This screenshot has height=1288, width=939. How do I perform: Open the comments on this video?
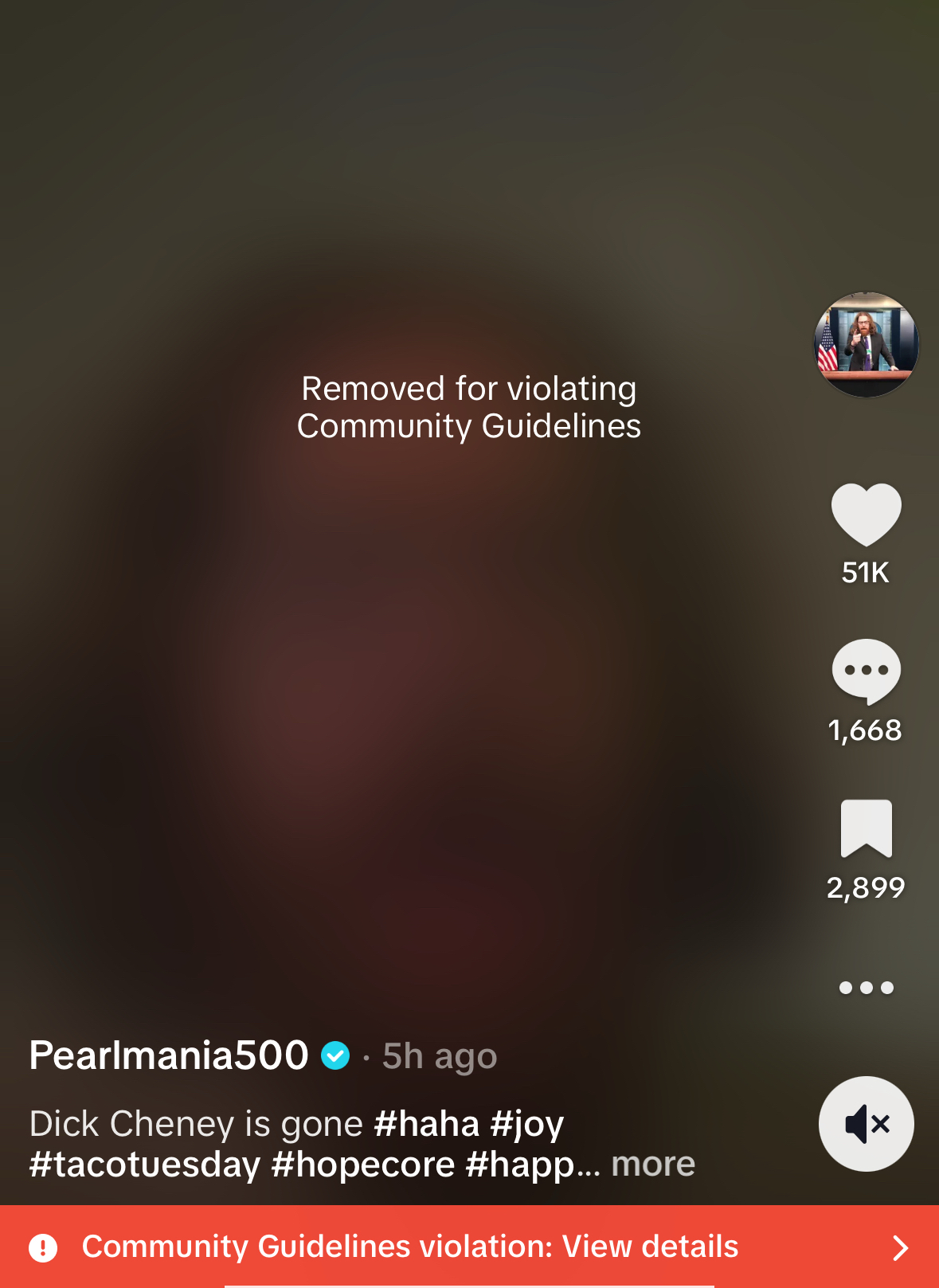tap(866, 671)
